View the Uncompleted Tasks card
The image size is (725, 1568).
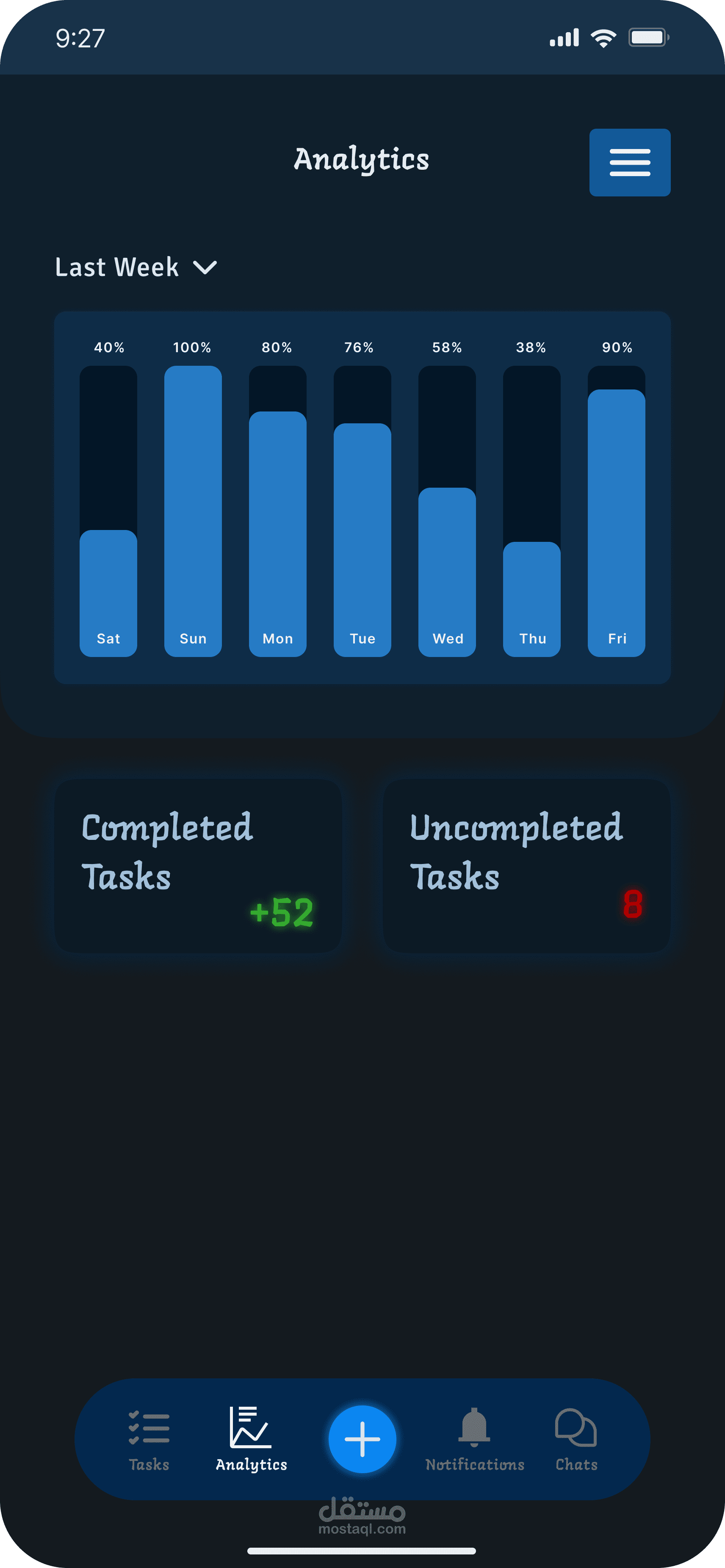[x=526, y=866]
